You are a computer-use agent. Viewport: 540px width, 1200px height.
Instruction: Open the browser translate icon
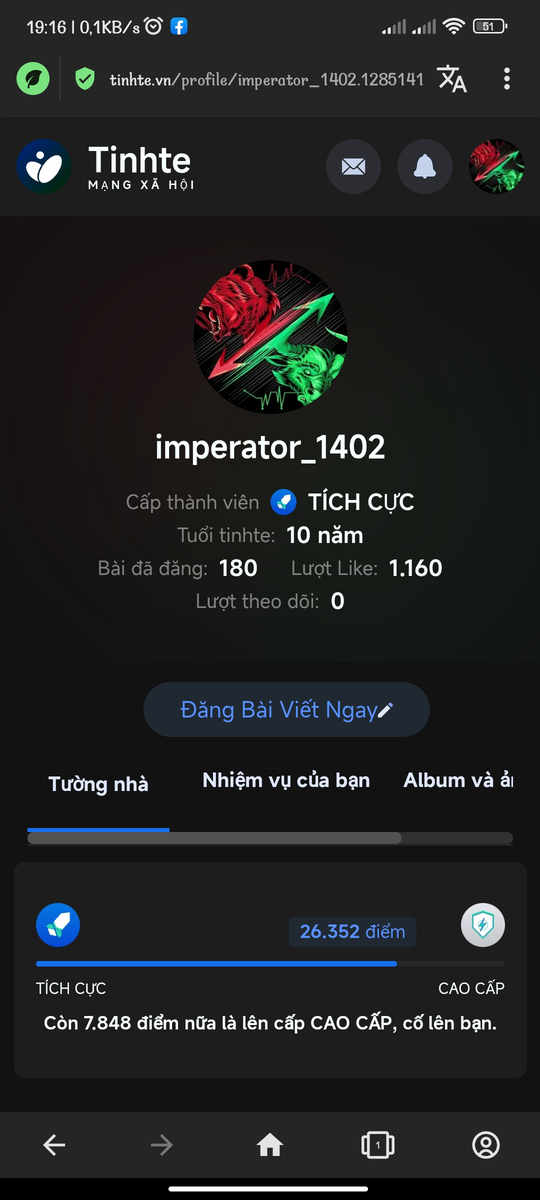(x=452, y=78)
